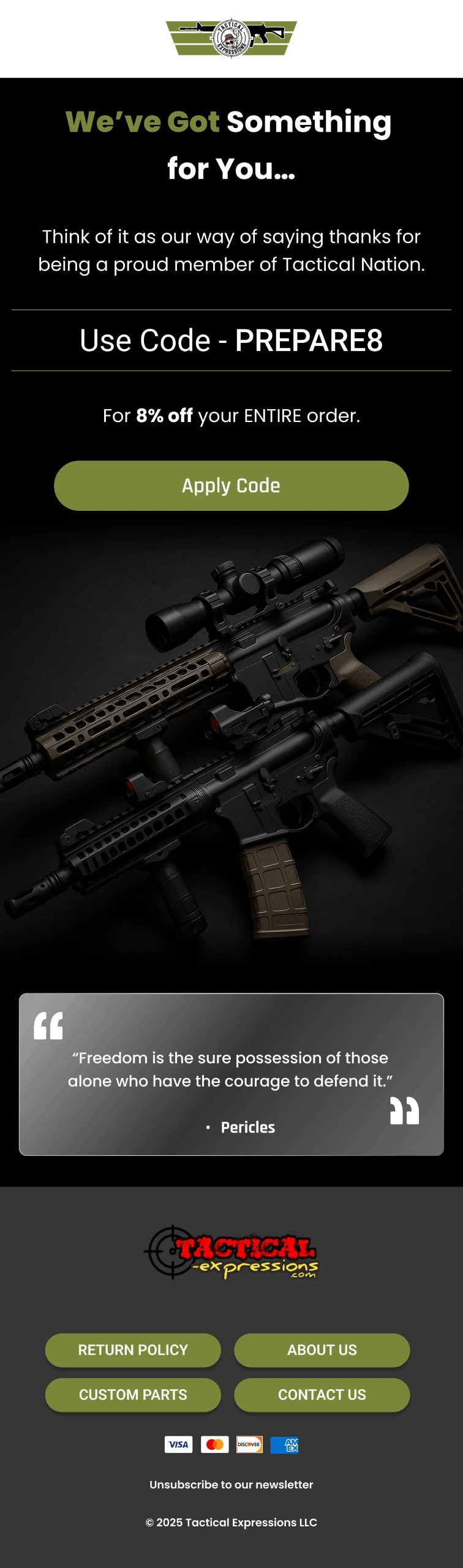Unsubscribe from the newsletter
Image resolution: width=463 pixels, height=1568 pixels.
231,1484
